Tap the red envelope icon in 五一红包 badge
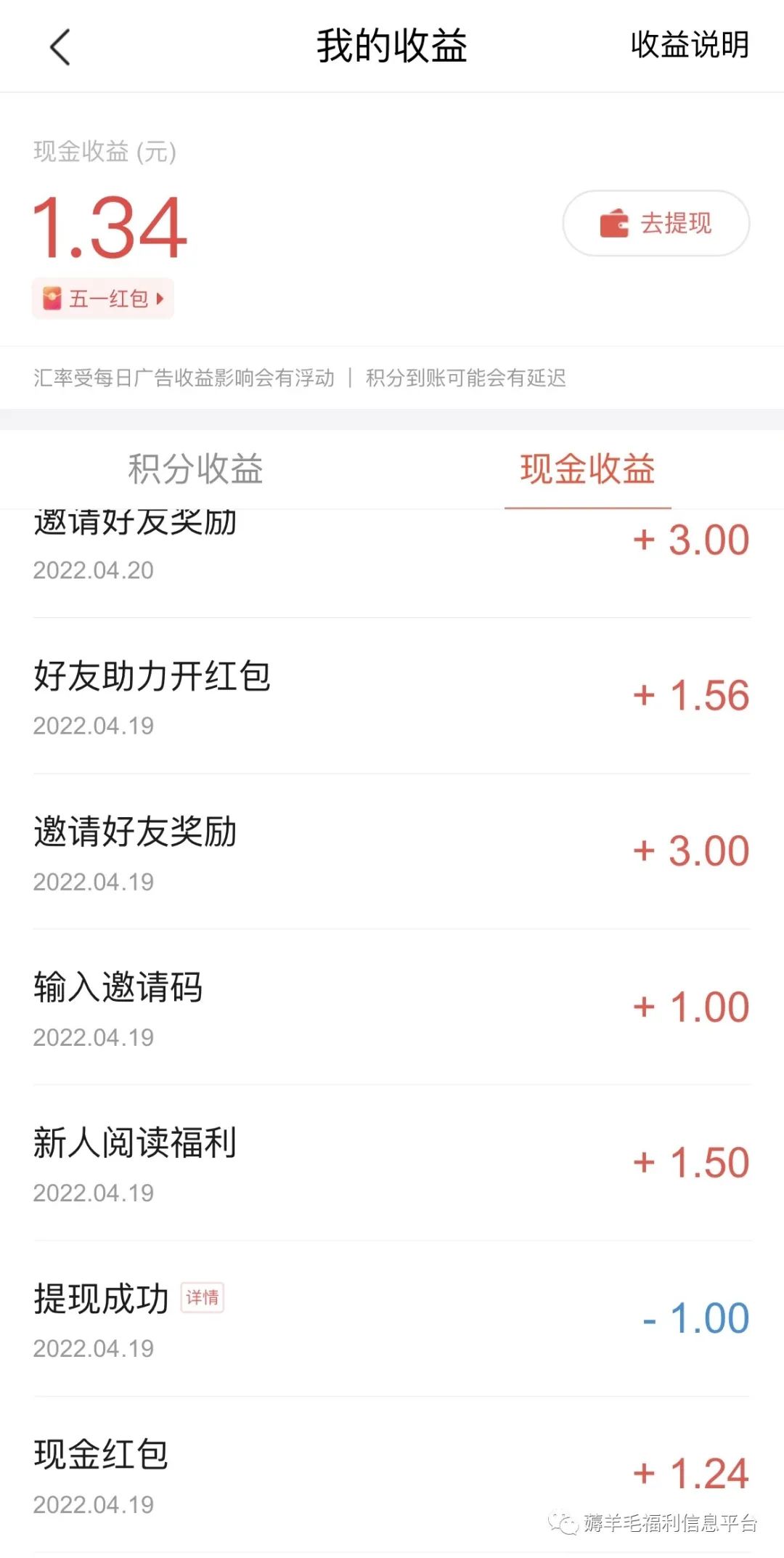Screen dimensions: 784x1558 click(52, 299)
